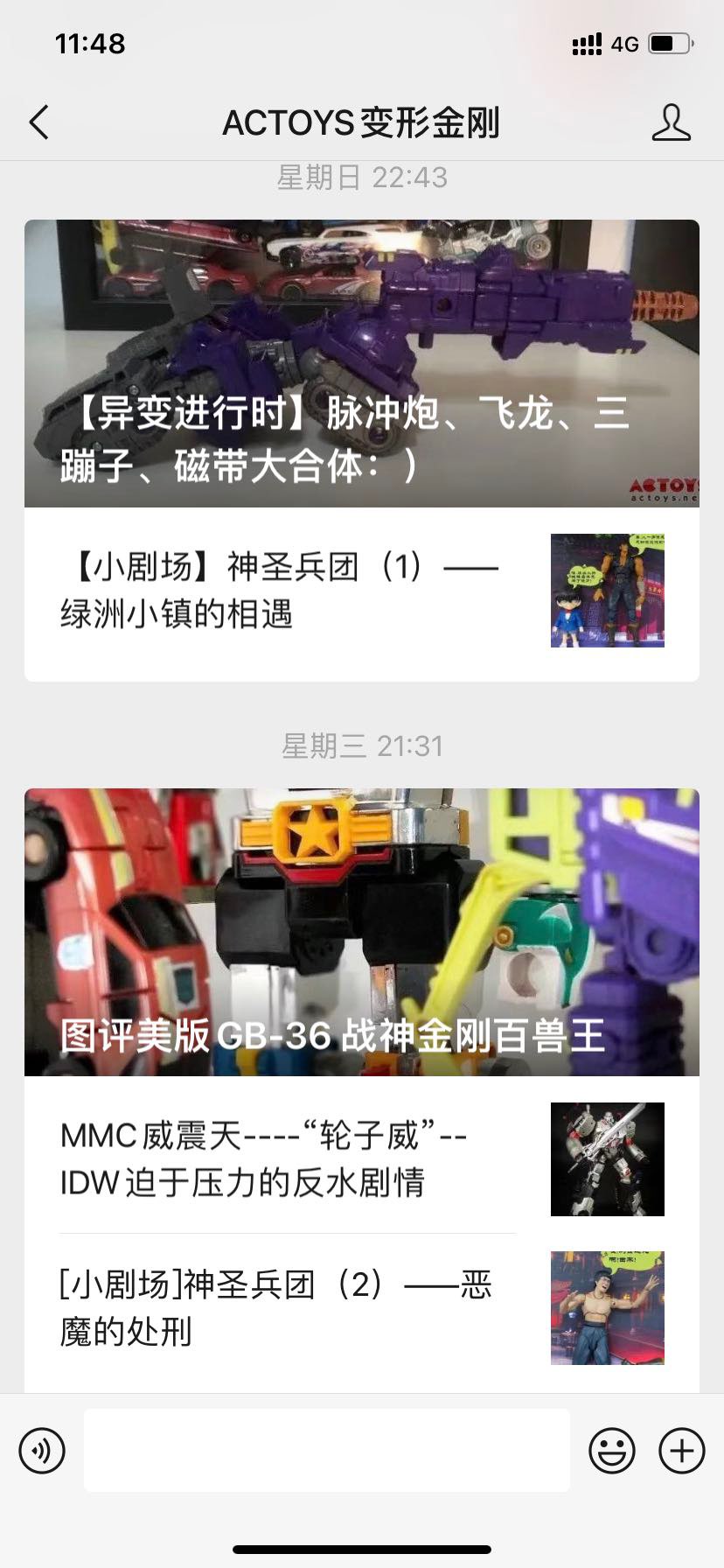Open 神圣兵团（2）恶魔的处刑 article
Viewport: 724px width, 1568px height.
(289, 1308)
